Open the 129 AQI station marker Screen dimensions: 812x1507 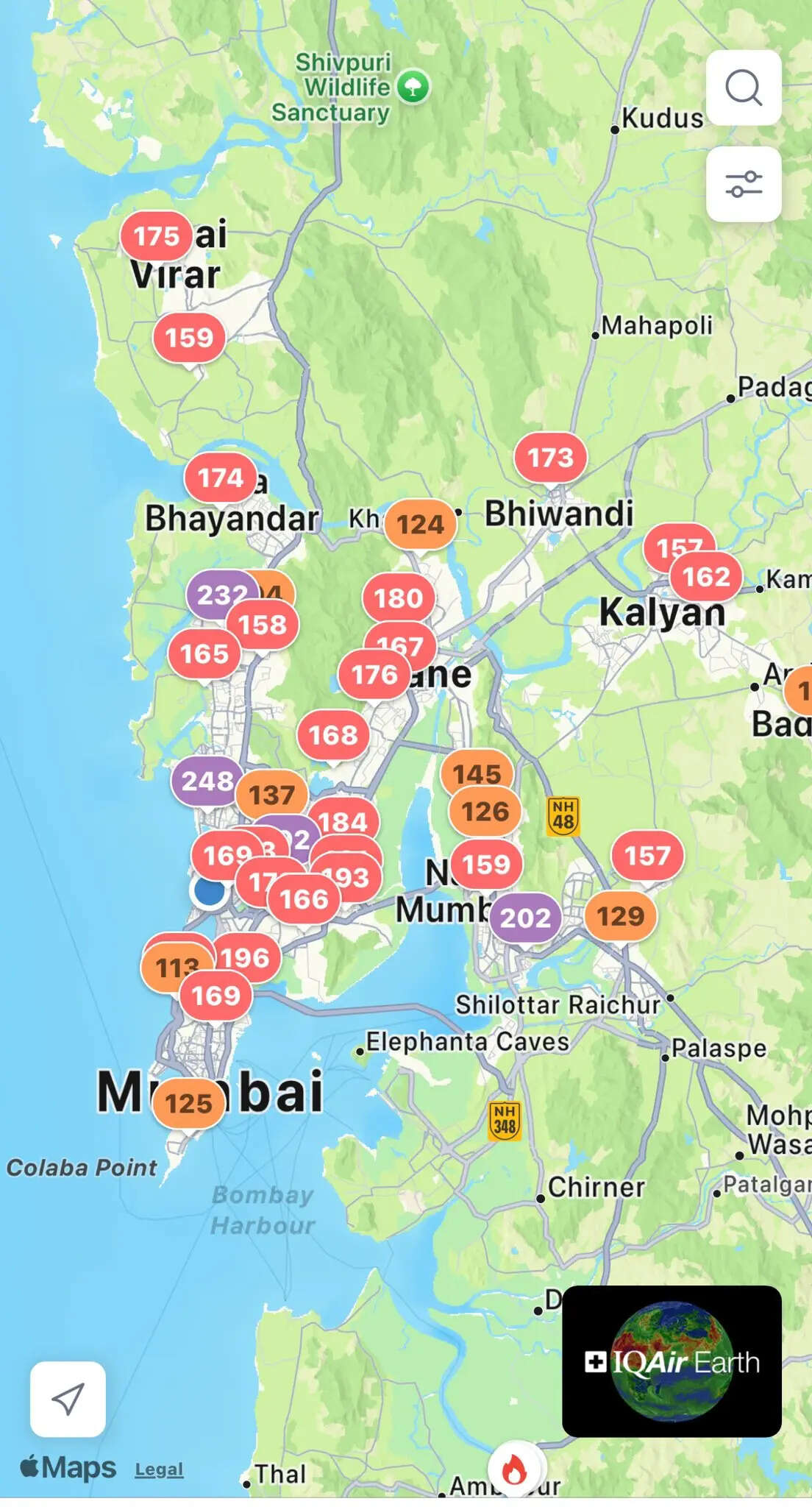tap(620, 916)
